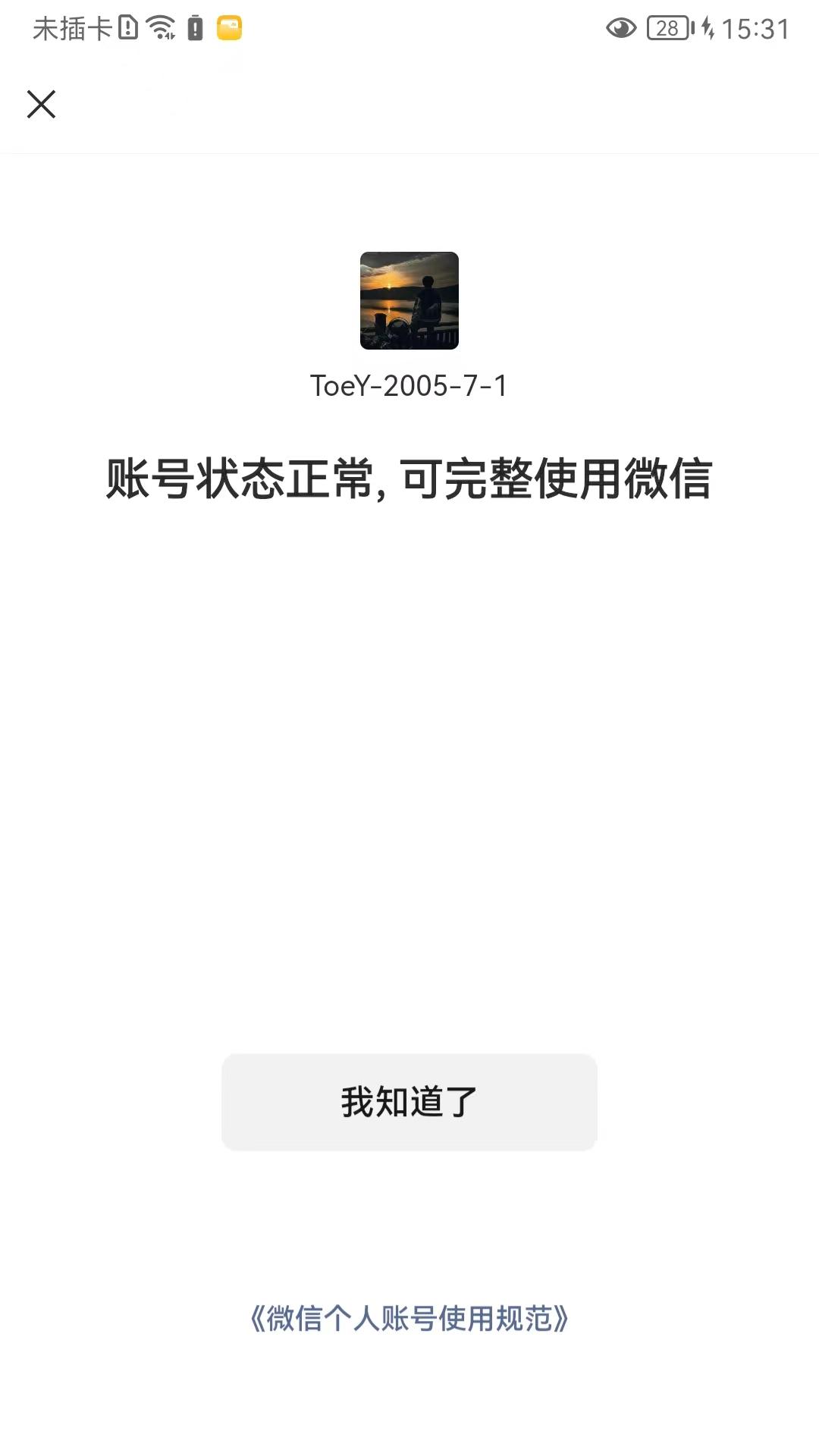Image resolution: width=819 pixels, height=1456 pixels.
Task: Select the nickname ToeY-2005-7-1
Action: (409, 385)
